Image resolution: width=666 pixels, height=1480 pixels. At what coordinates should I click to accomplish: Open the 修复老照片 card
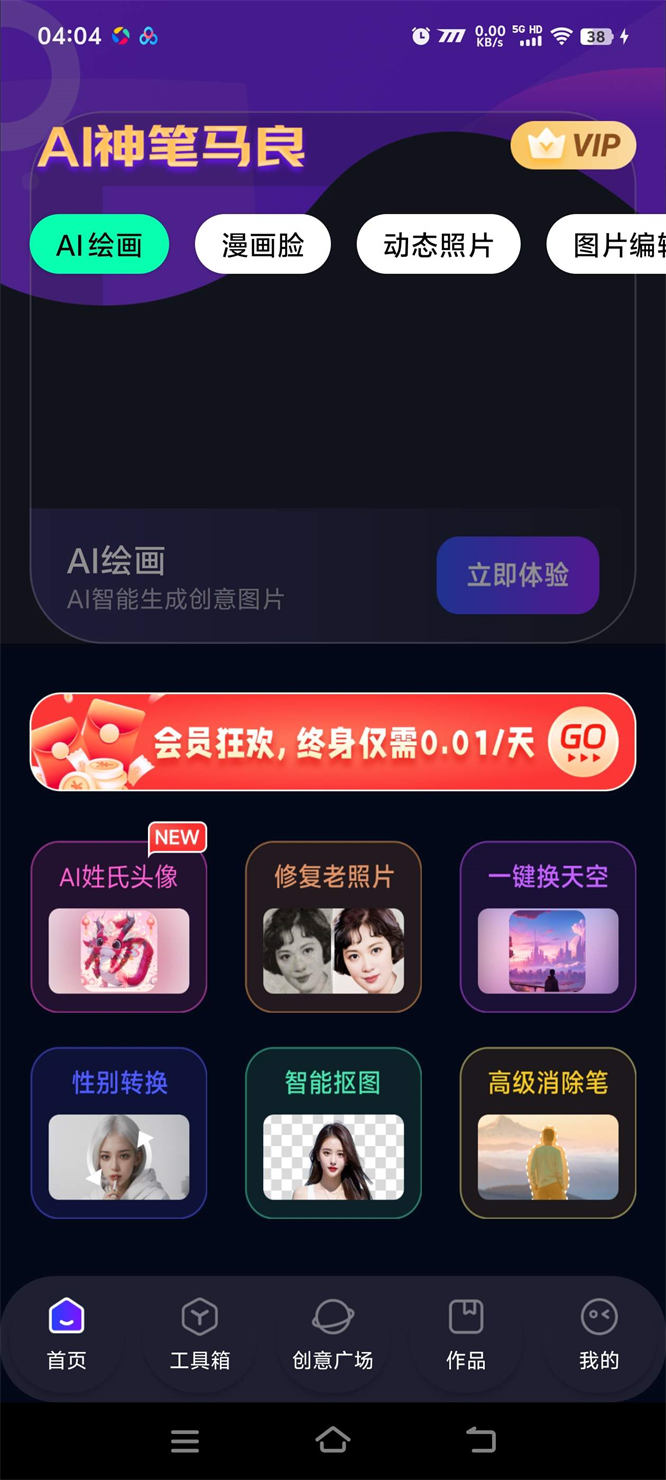click(x=333, y=927)
